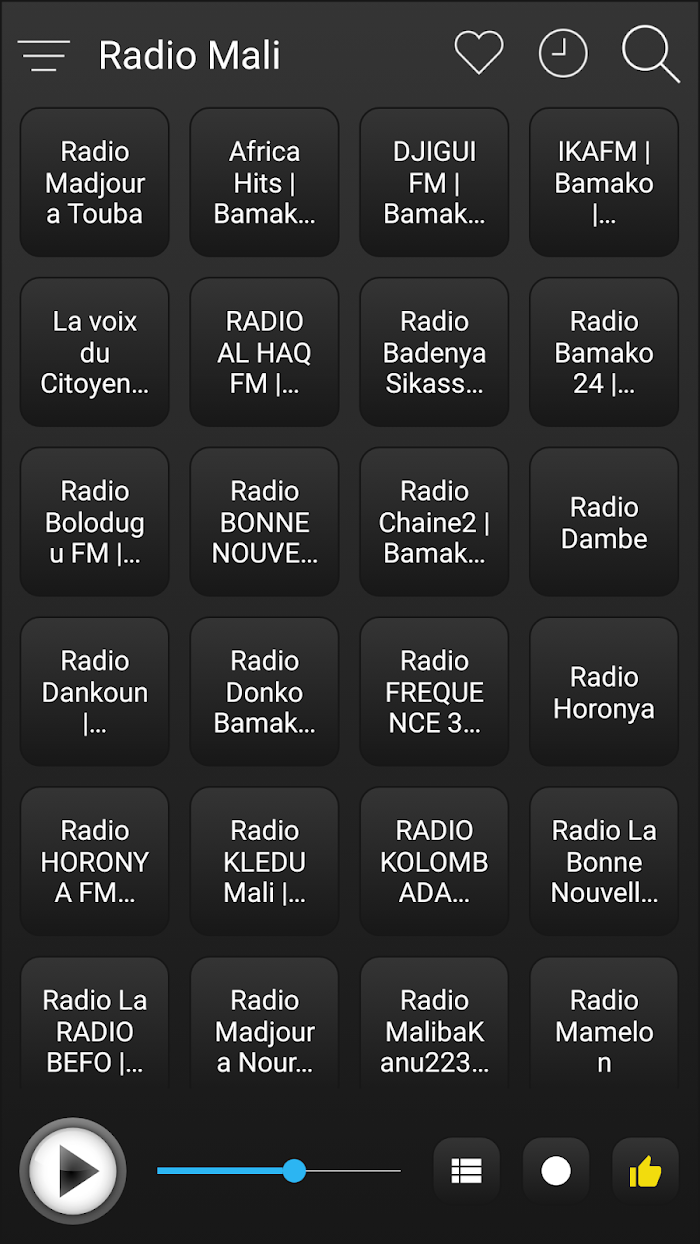Choose the IKAFM Bamako station
Viewport: 700px width, 1244px height.
click(x=604, y=182)
